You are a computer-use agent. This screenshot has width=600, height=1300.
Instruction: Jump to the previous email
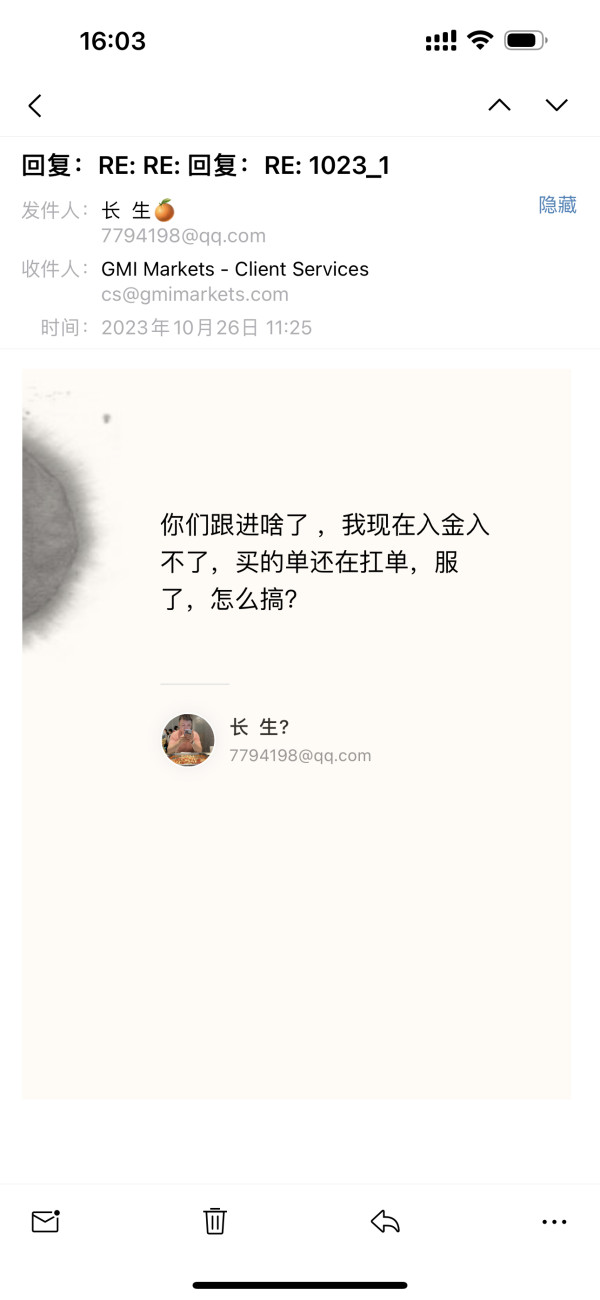tap(499, 105)
